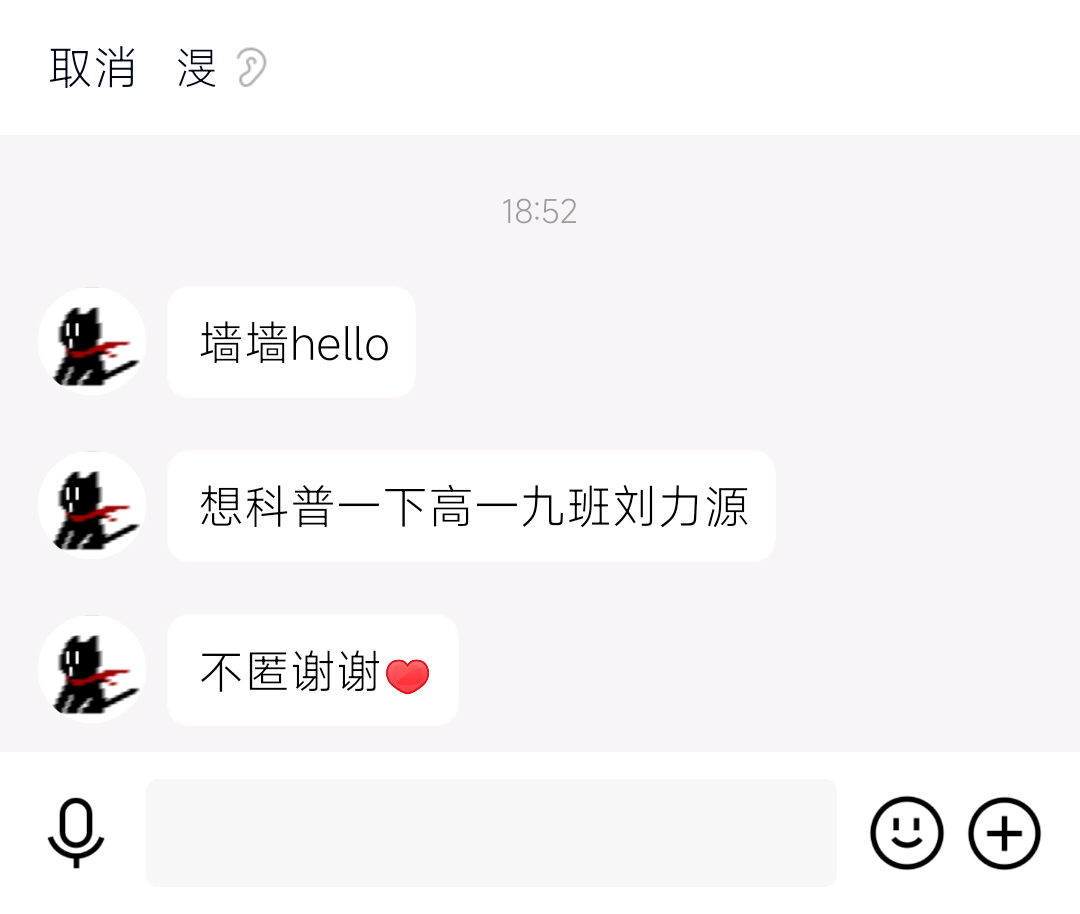
Task: Tap 取消 to cancel
Action: (92, 69)
